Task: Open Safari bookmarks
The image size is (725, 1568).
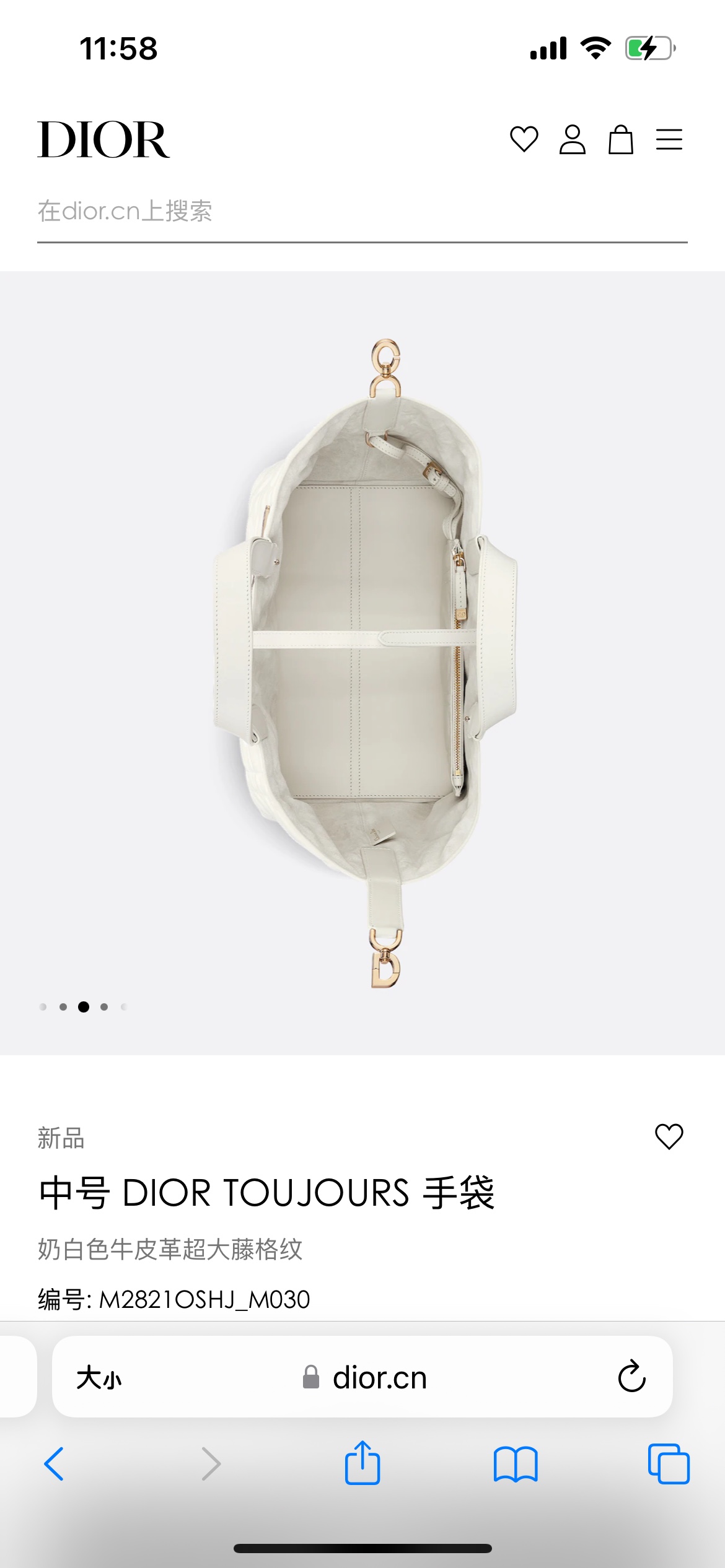Action: pos(516,1464)
